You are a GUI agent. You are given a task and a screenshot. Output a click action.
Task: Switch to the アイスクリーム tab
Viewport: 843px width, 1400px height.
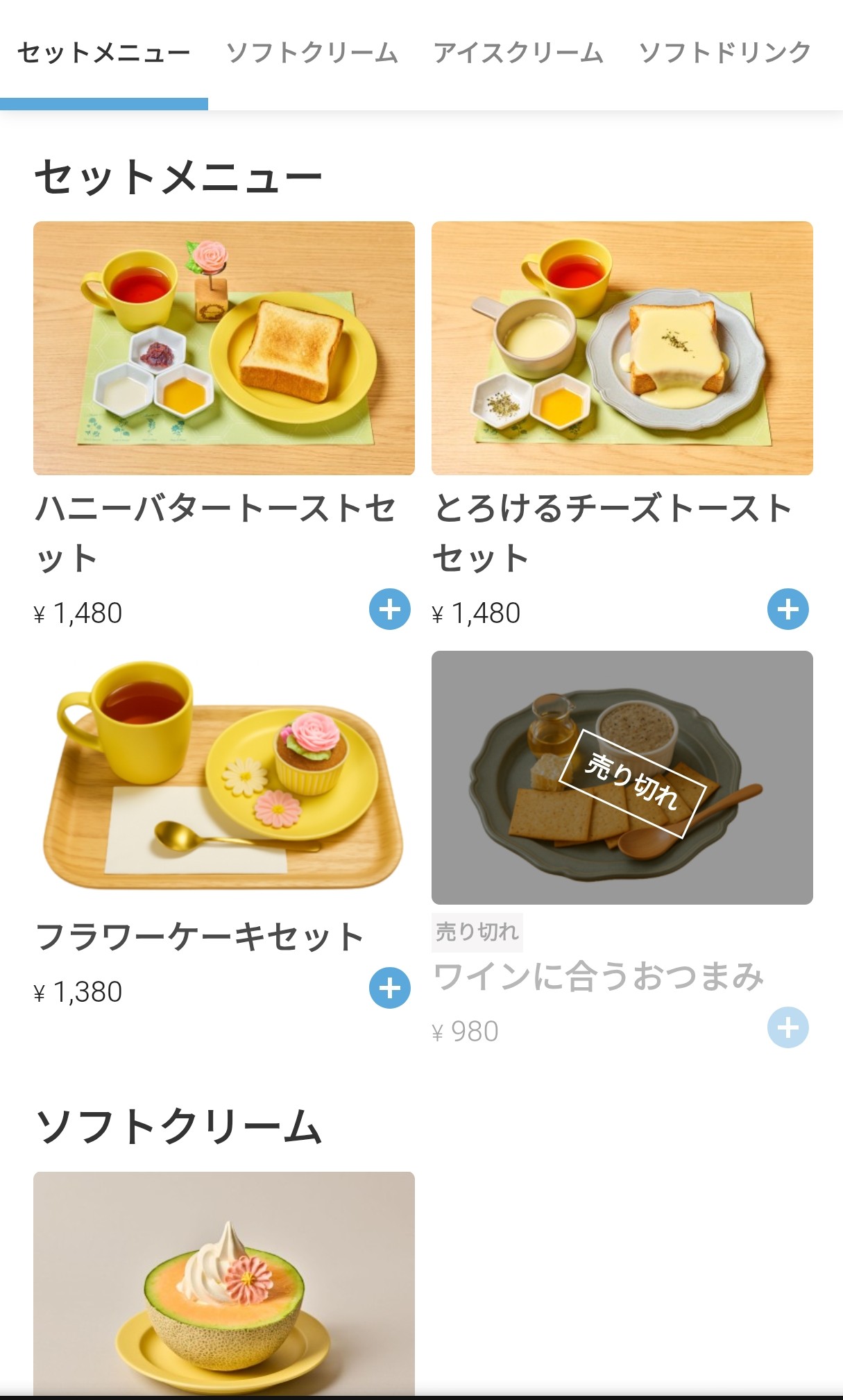(x=519, y=53)
